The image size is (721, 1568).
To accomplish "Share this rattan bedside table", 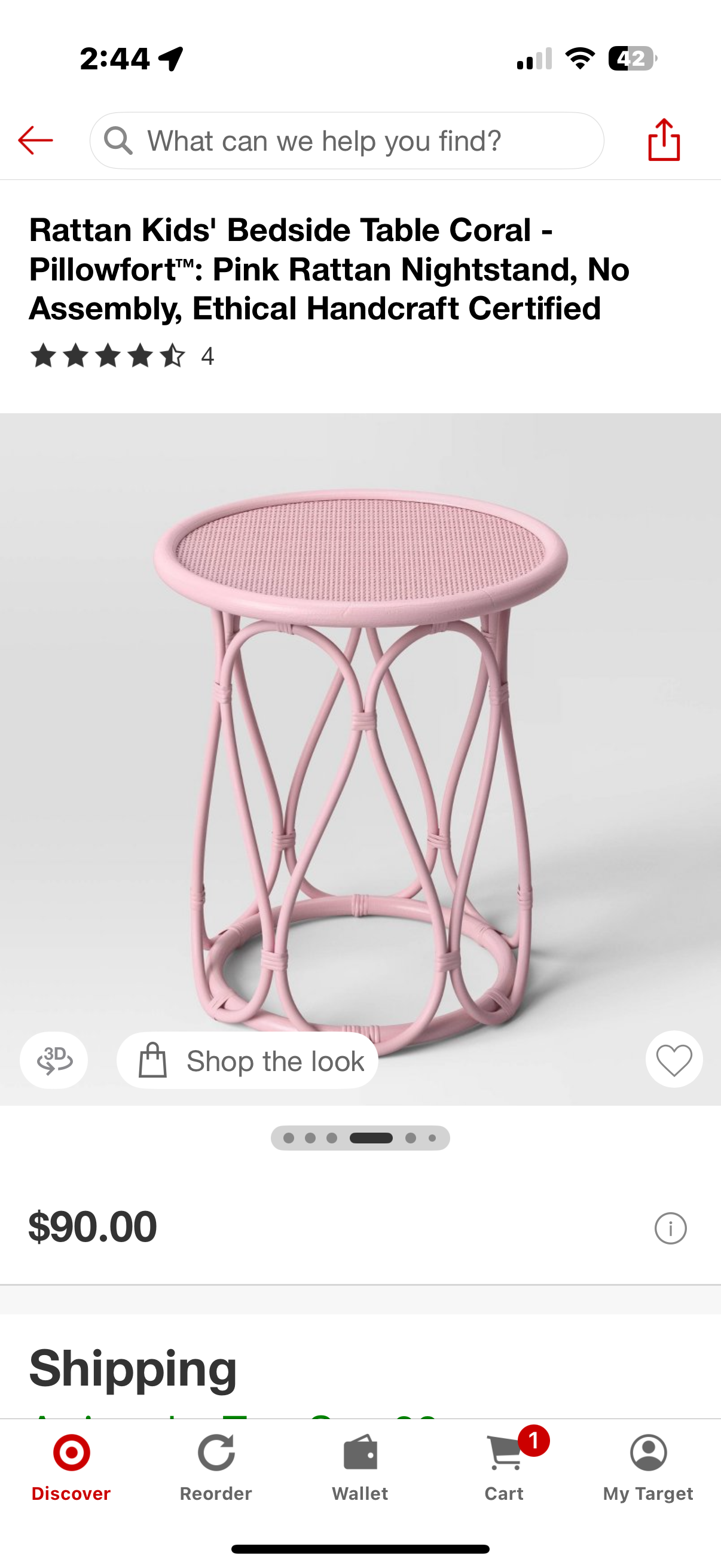I will pos(664,141).
